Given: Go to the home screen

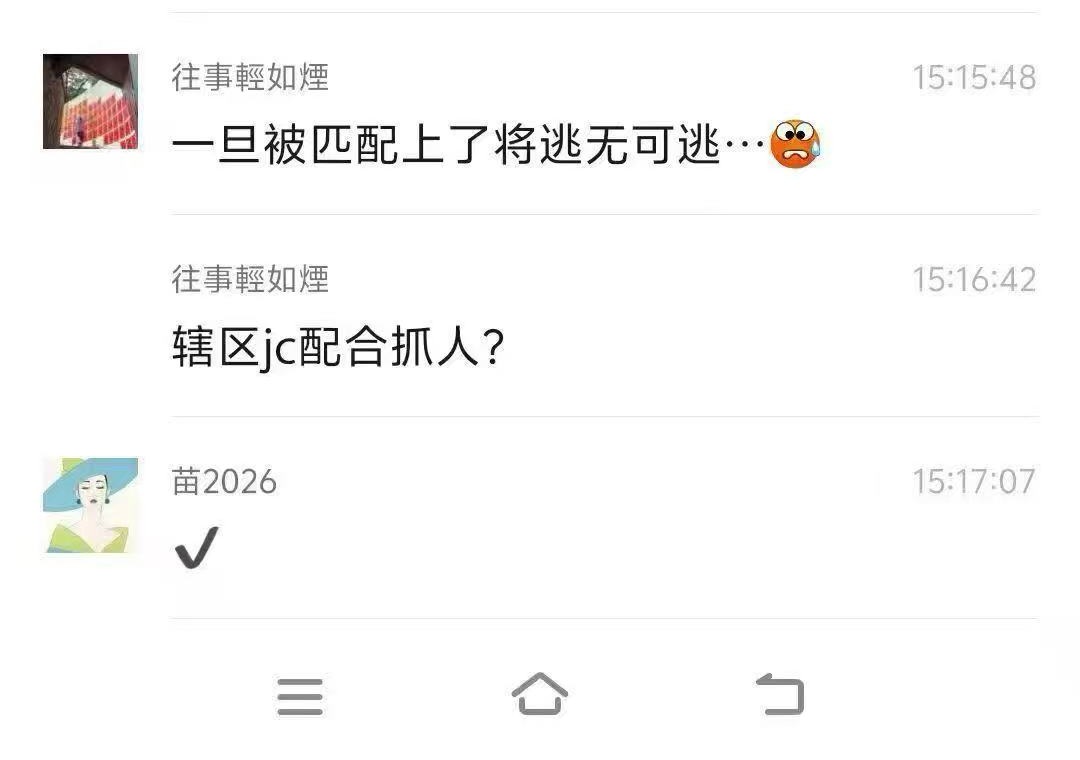Looking at the screenshot, I should click(x=540, y=694).
